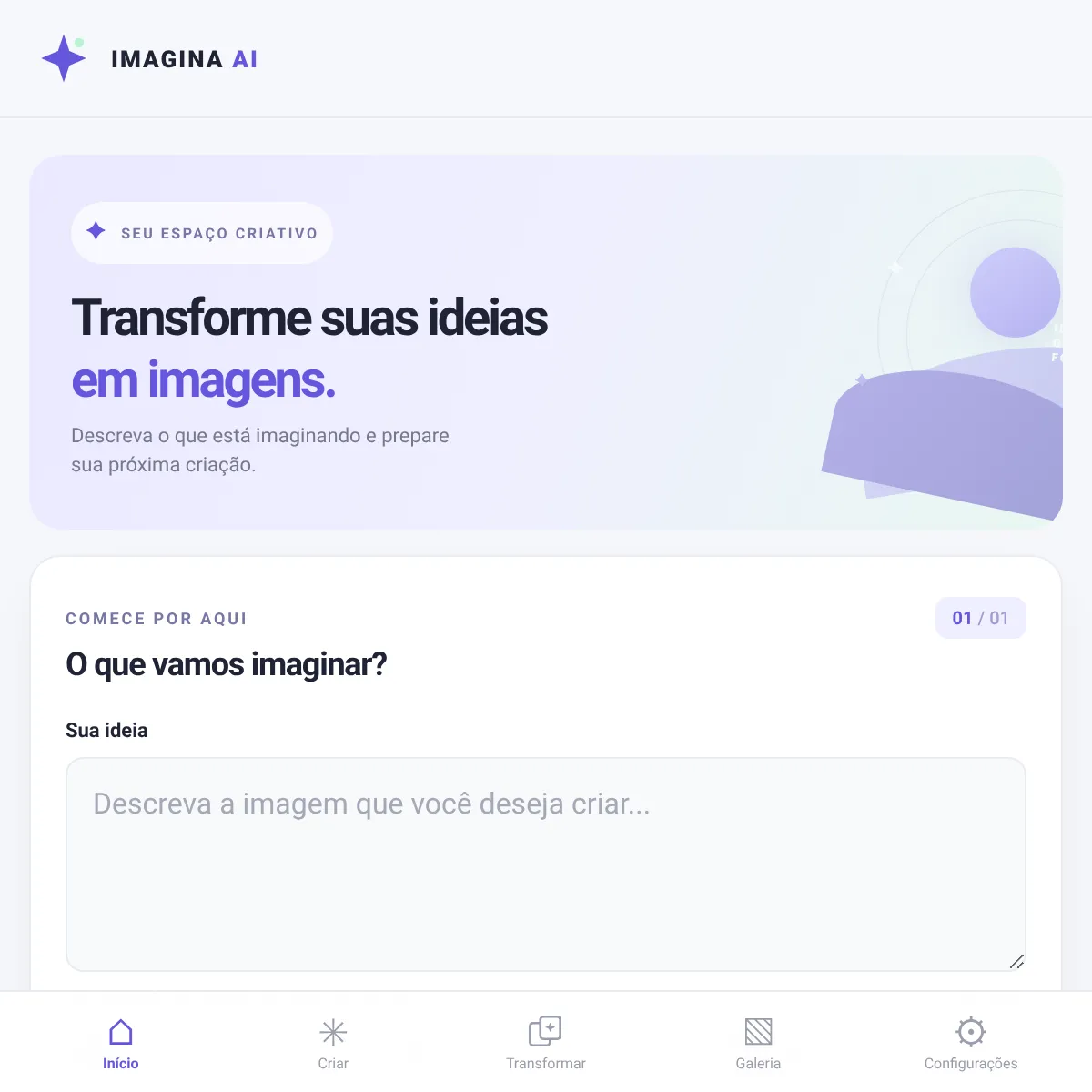Viewport: 1092px width, 1092px height.
Task: Go to the Galeria tab
Action: tap(758, 1043)
